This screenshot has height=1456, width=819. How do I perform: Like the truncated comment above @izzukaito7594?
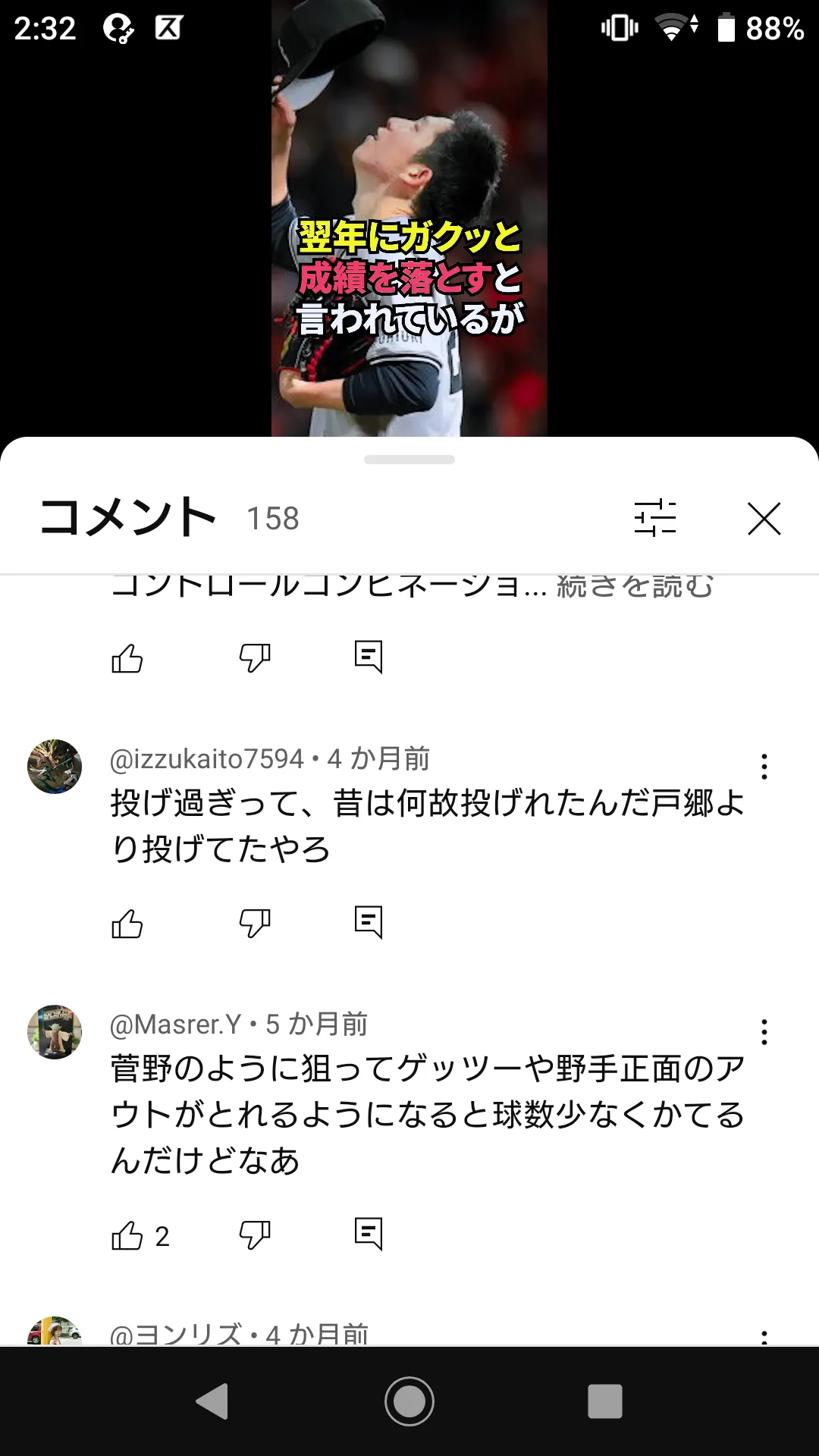(127, 657)
